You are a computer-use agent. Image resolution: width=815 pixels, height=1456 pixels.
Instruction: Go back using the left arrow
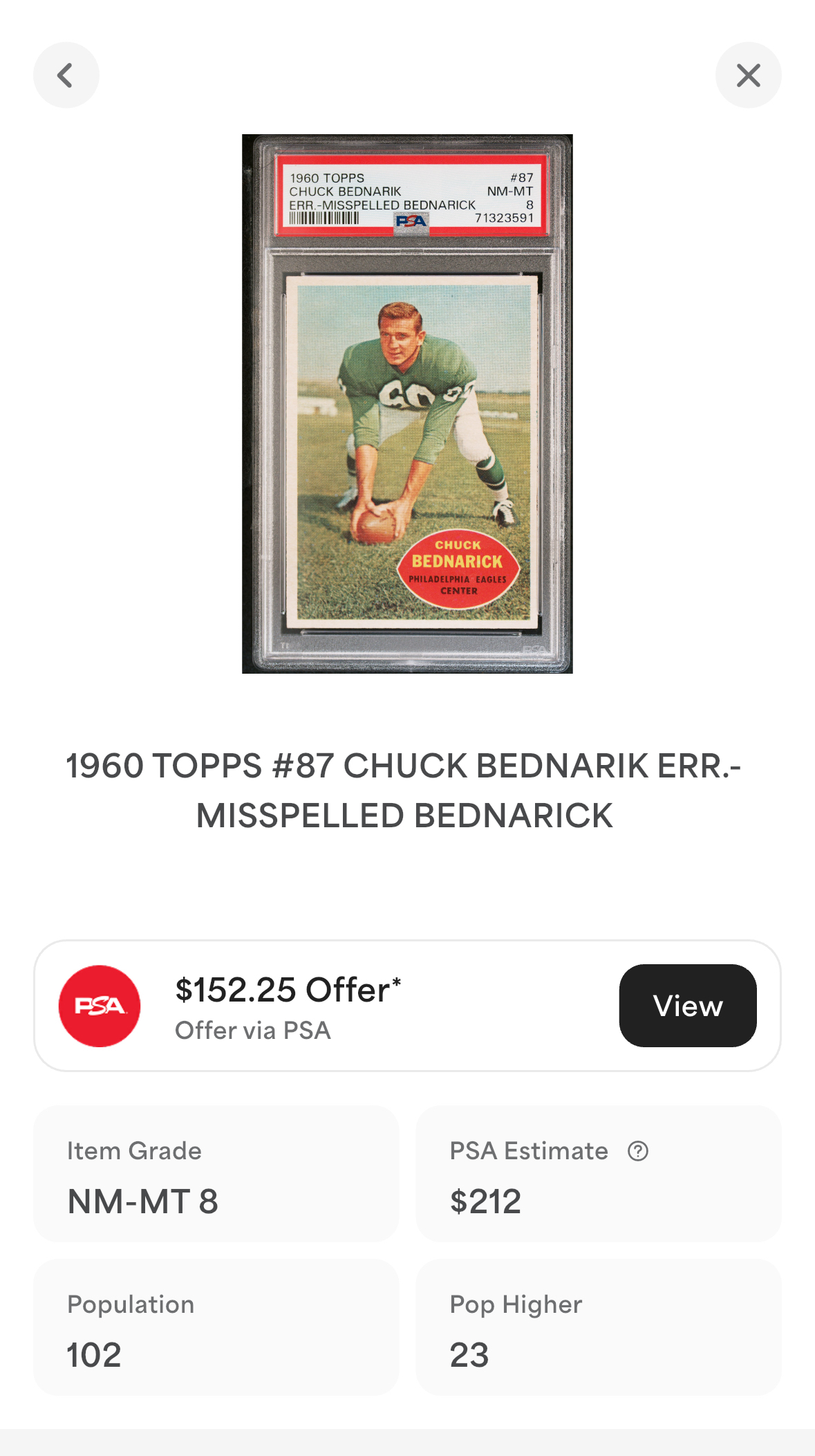click(66, 75)
